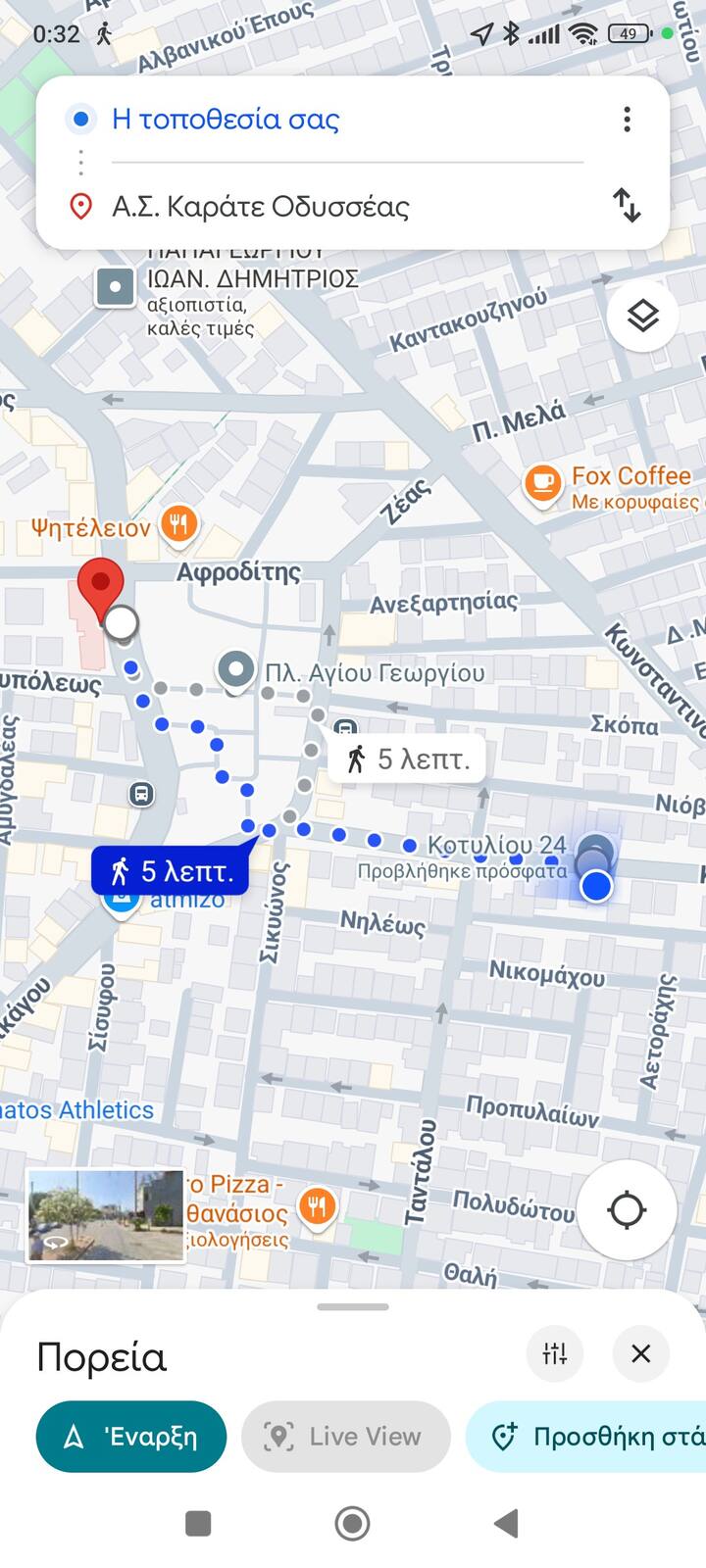Launch Live View
Screen dimensions: 706x1568
point(345,1437)
